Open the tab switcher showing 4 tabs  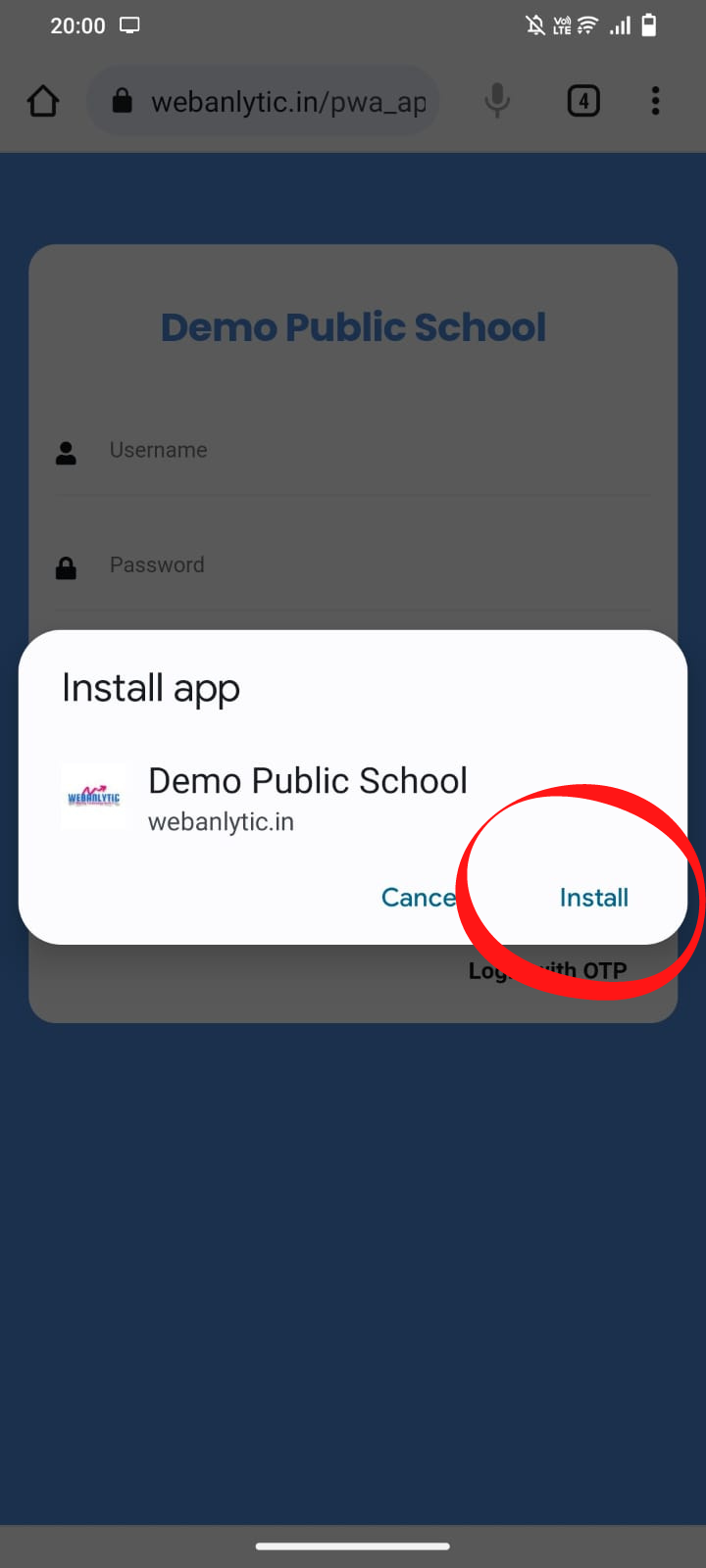[x=583, y=101]
